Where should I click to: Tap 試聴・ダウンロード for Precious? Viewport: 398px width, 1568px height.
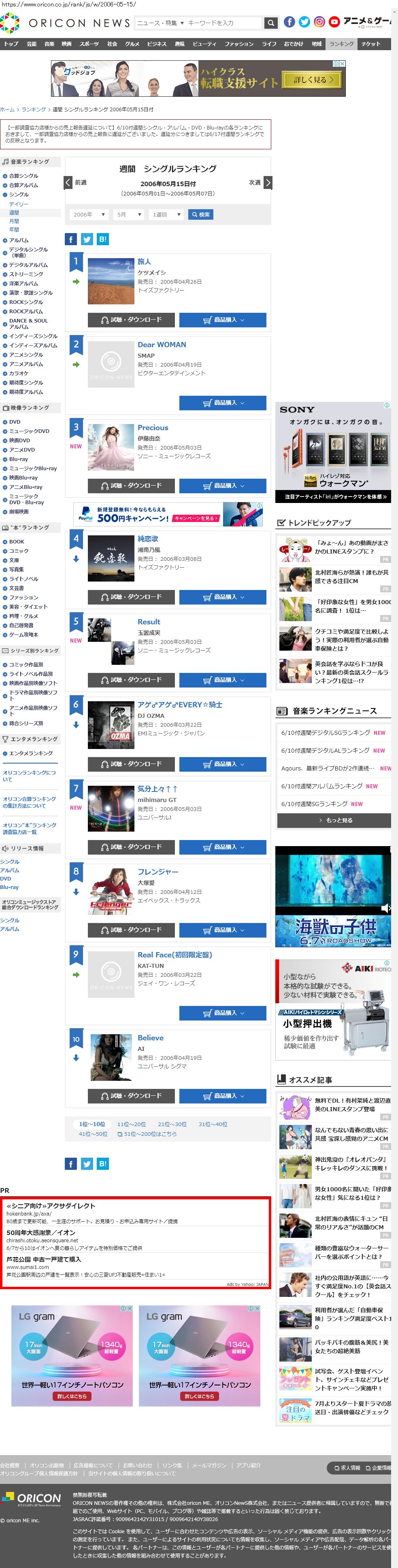[131, 486]
